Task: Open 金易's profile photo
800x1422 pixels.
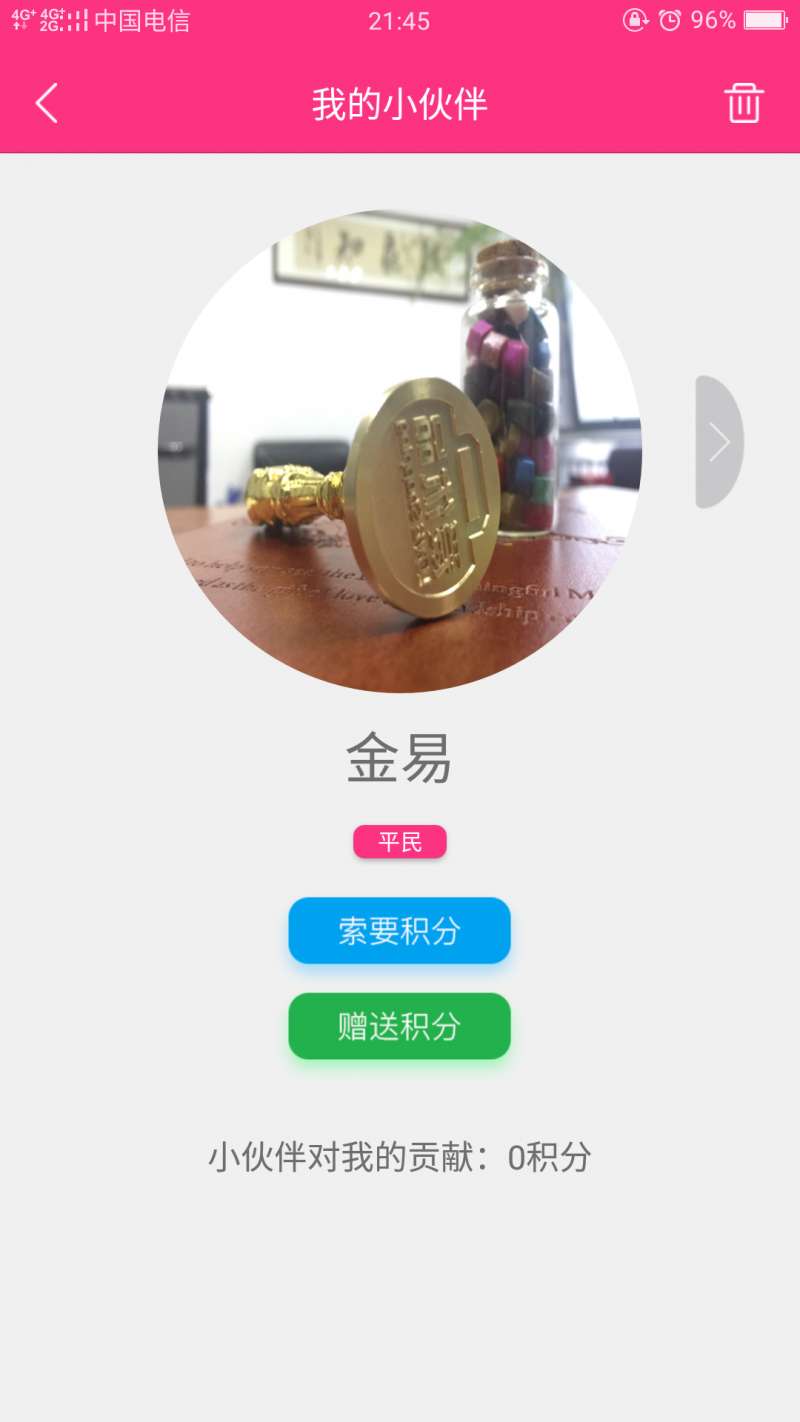Action: point(399,451)
